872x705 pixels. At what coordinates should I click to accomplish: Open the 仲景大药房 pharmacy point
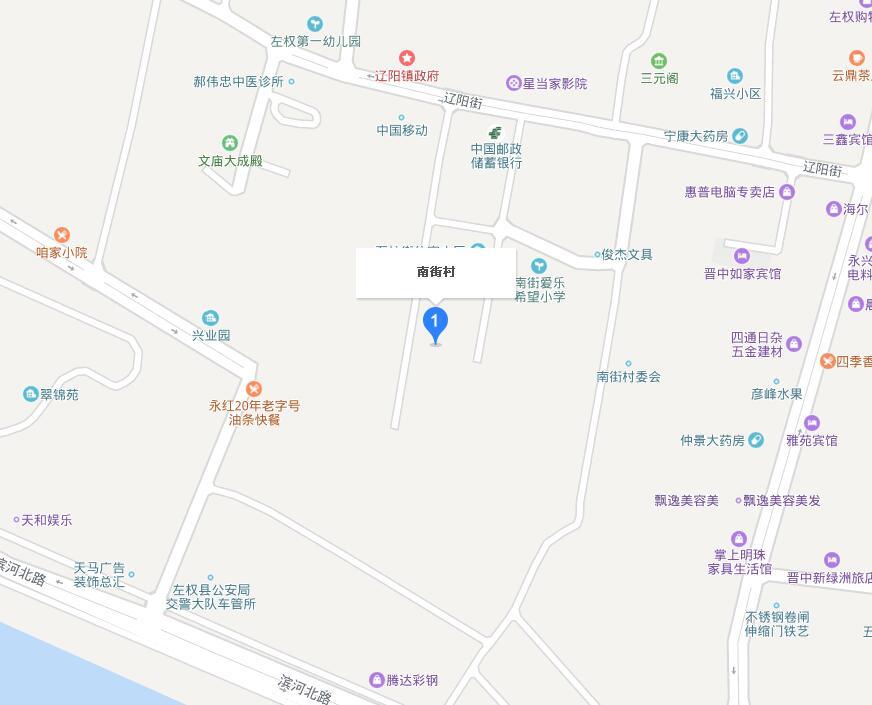[x=756, y=440]
